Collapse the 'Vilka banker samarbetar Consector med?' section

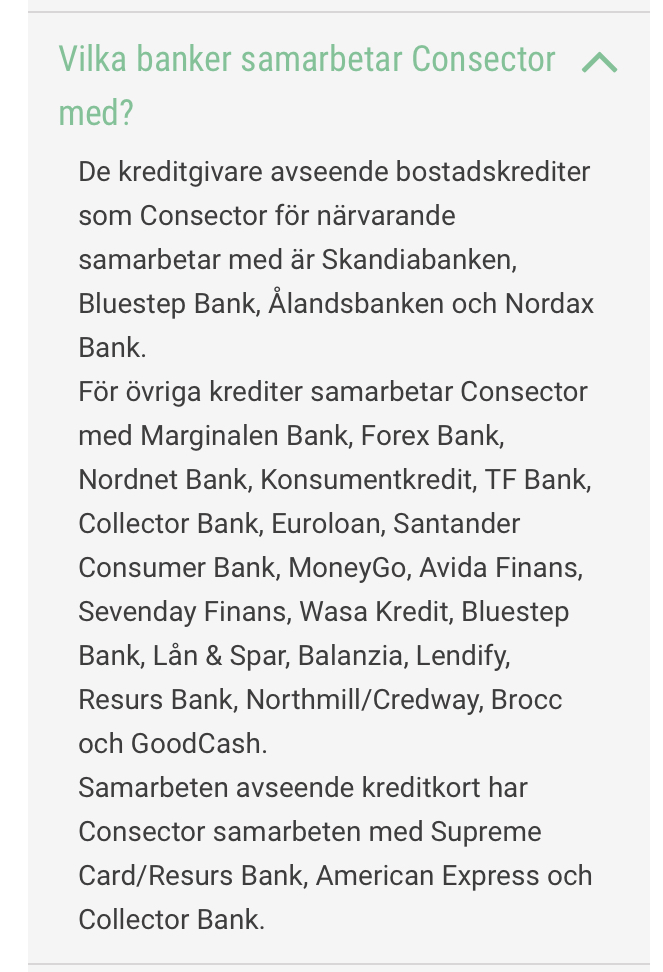599,63
